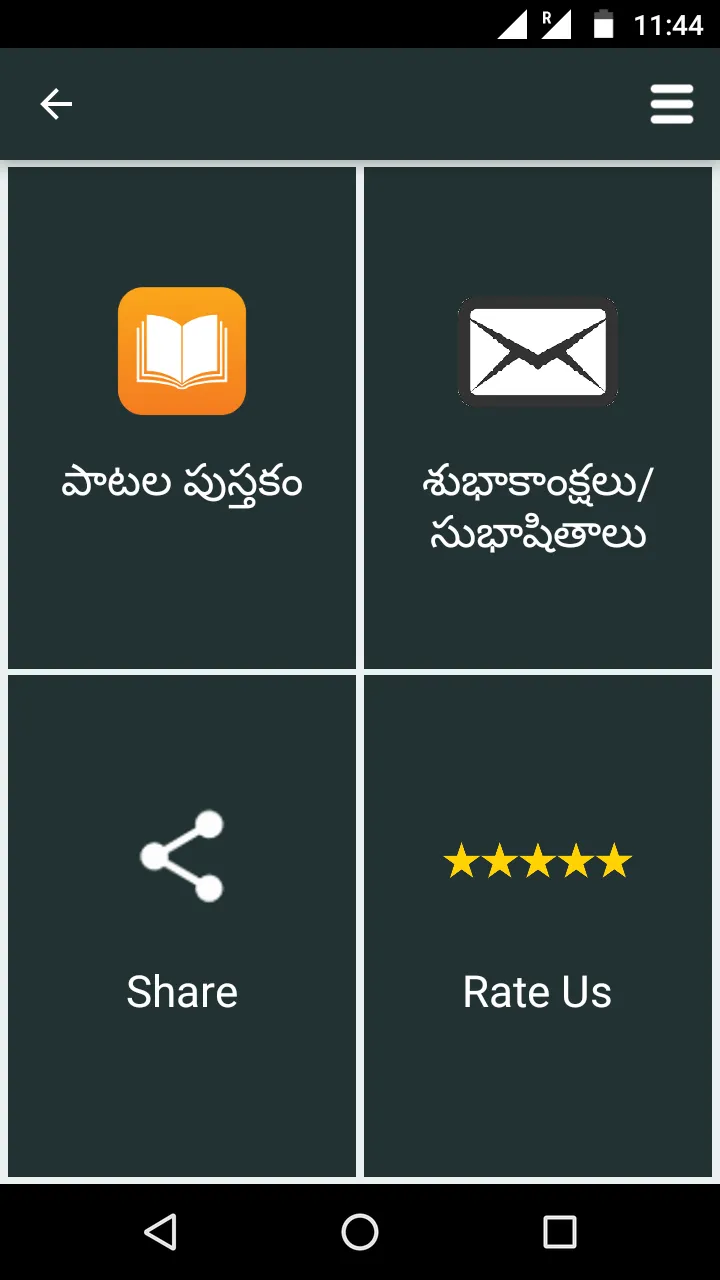Tap the mail icon above శుభాకాంక్షలు text
The height and width of the screenshot is (1280, 720).
tap(538, 352)
